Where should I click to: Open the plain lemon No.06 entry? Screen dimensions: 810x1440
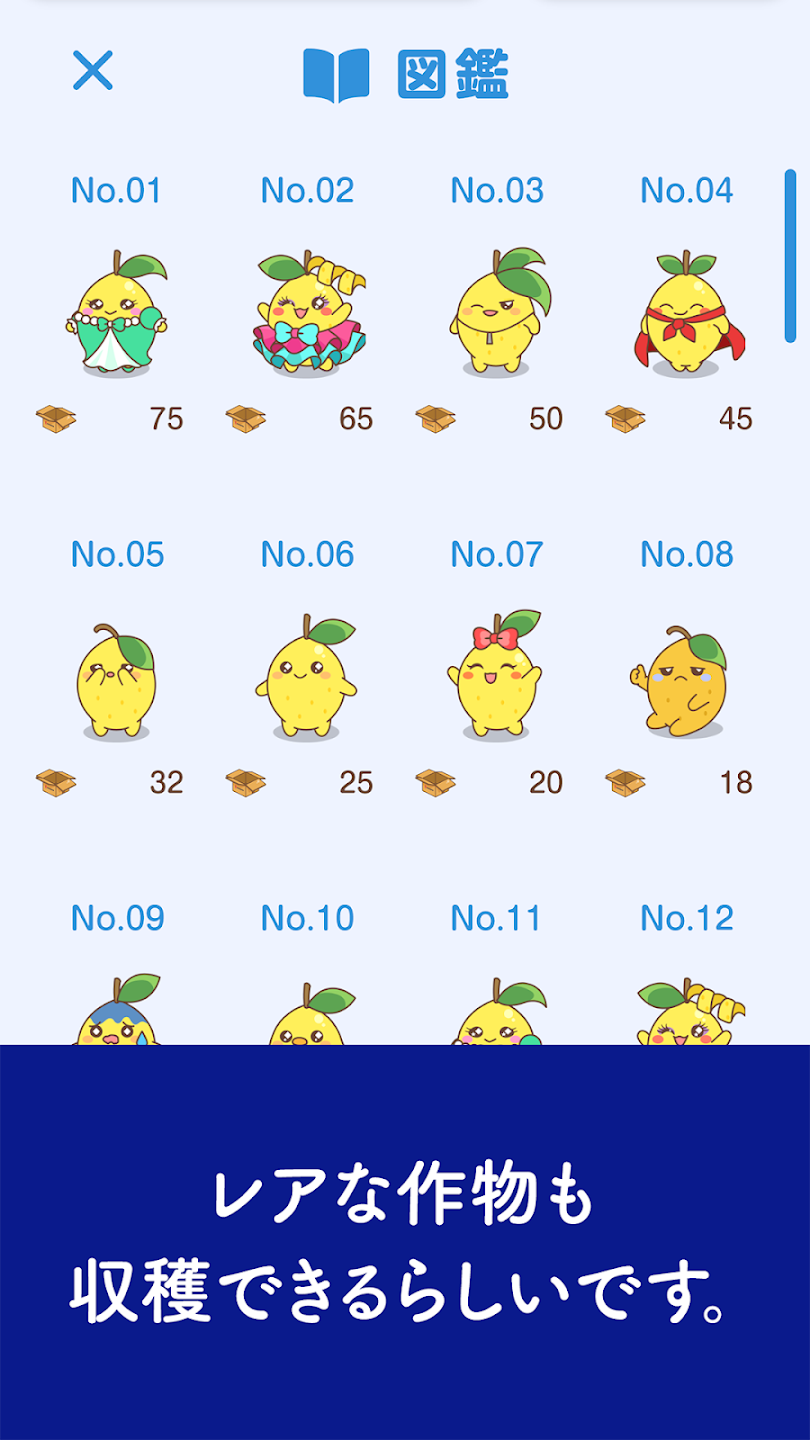pyautogui.click(x=307, y=678)
